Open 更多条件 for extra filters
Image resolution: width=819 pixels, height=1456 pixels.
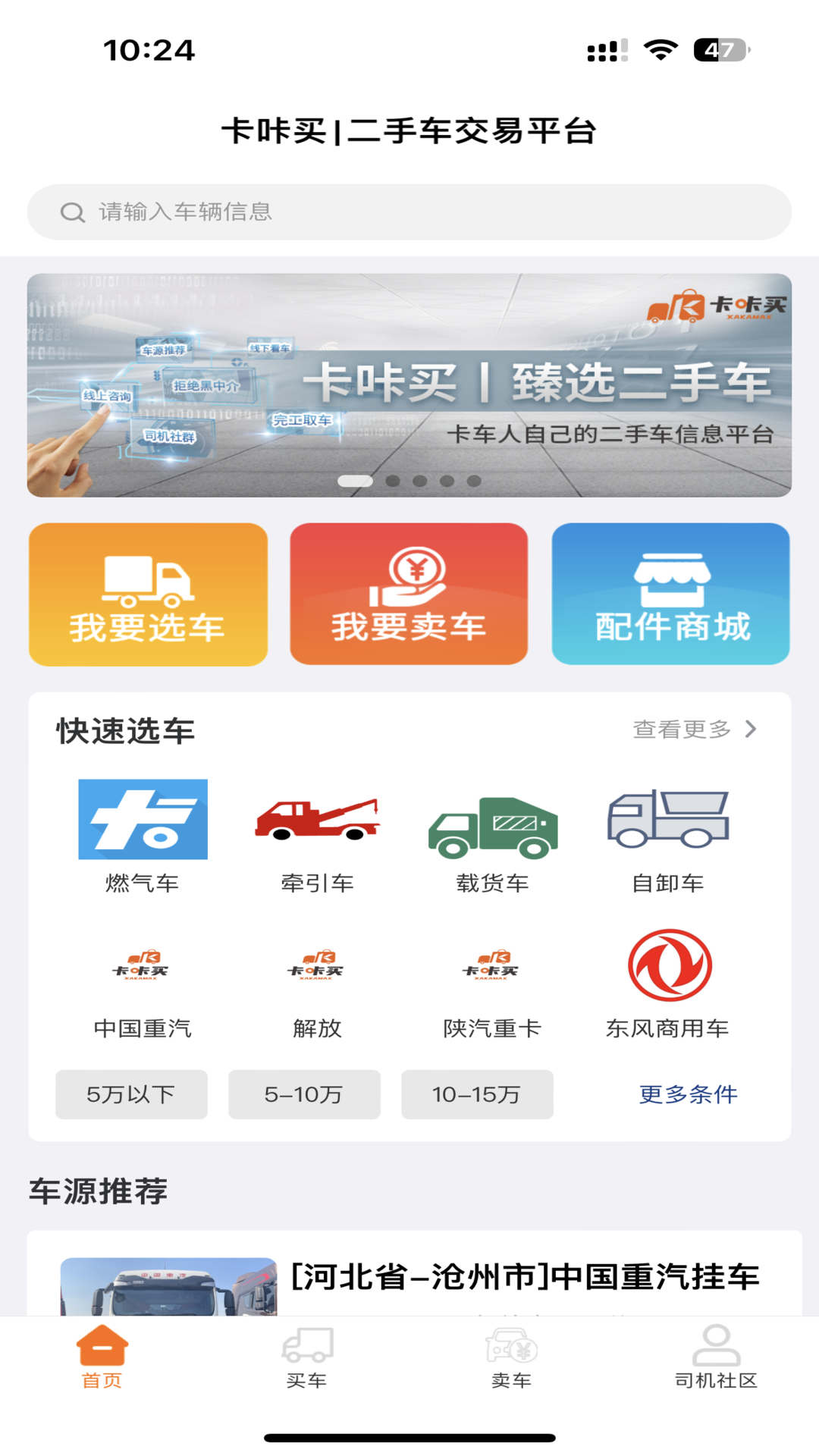pos(689,1094)
